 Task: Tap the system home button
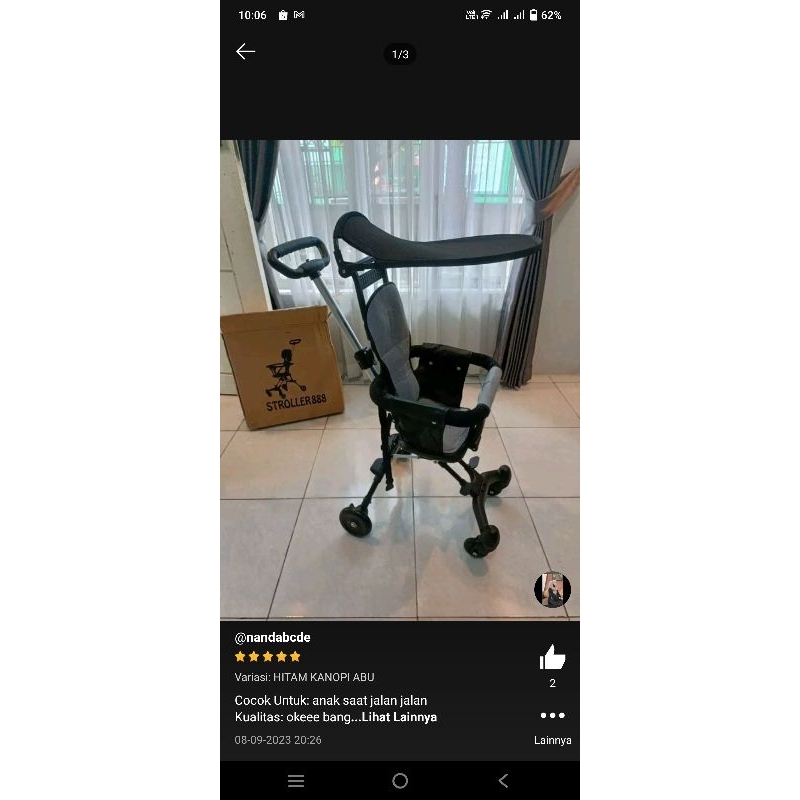400,781
